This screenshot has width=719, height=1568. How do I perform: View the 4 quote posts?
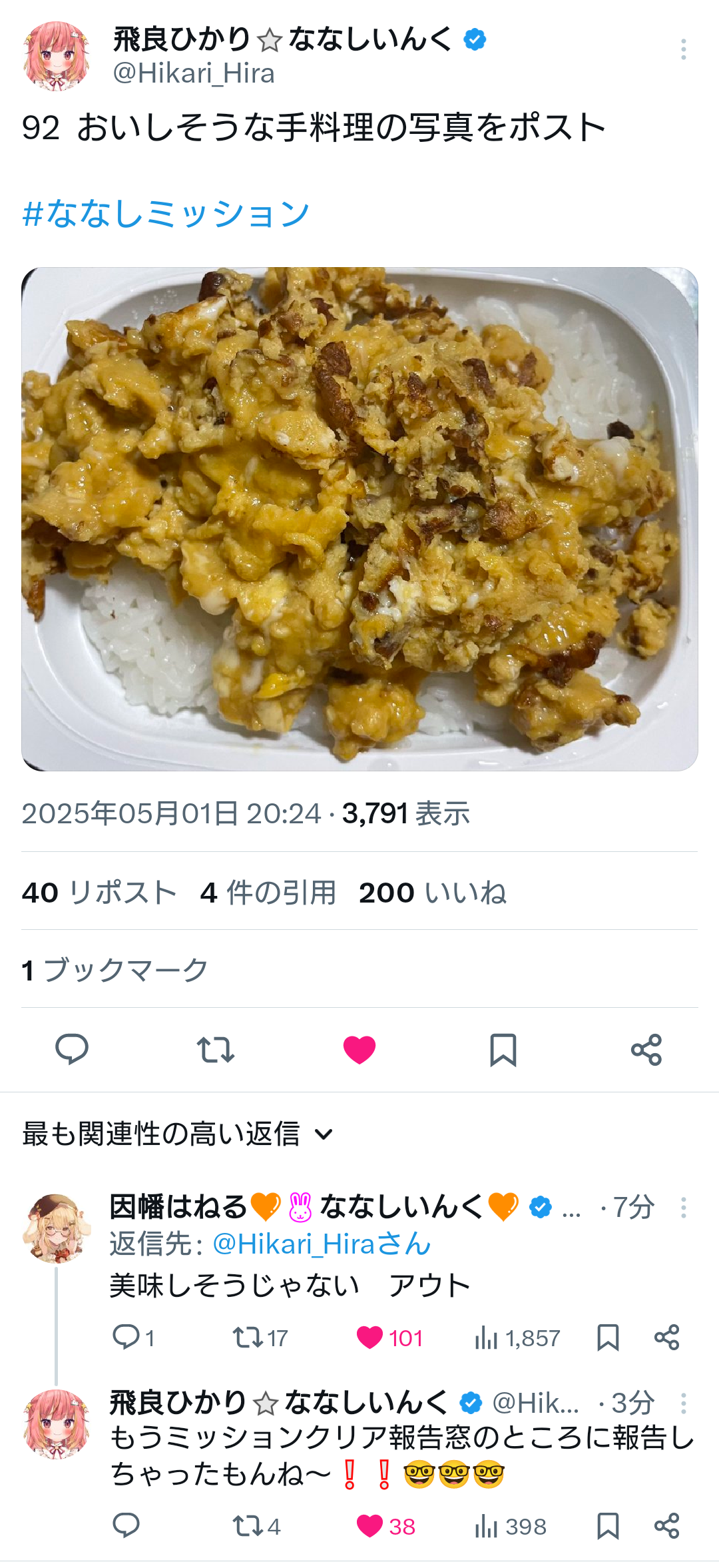[x=268, y=893]
